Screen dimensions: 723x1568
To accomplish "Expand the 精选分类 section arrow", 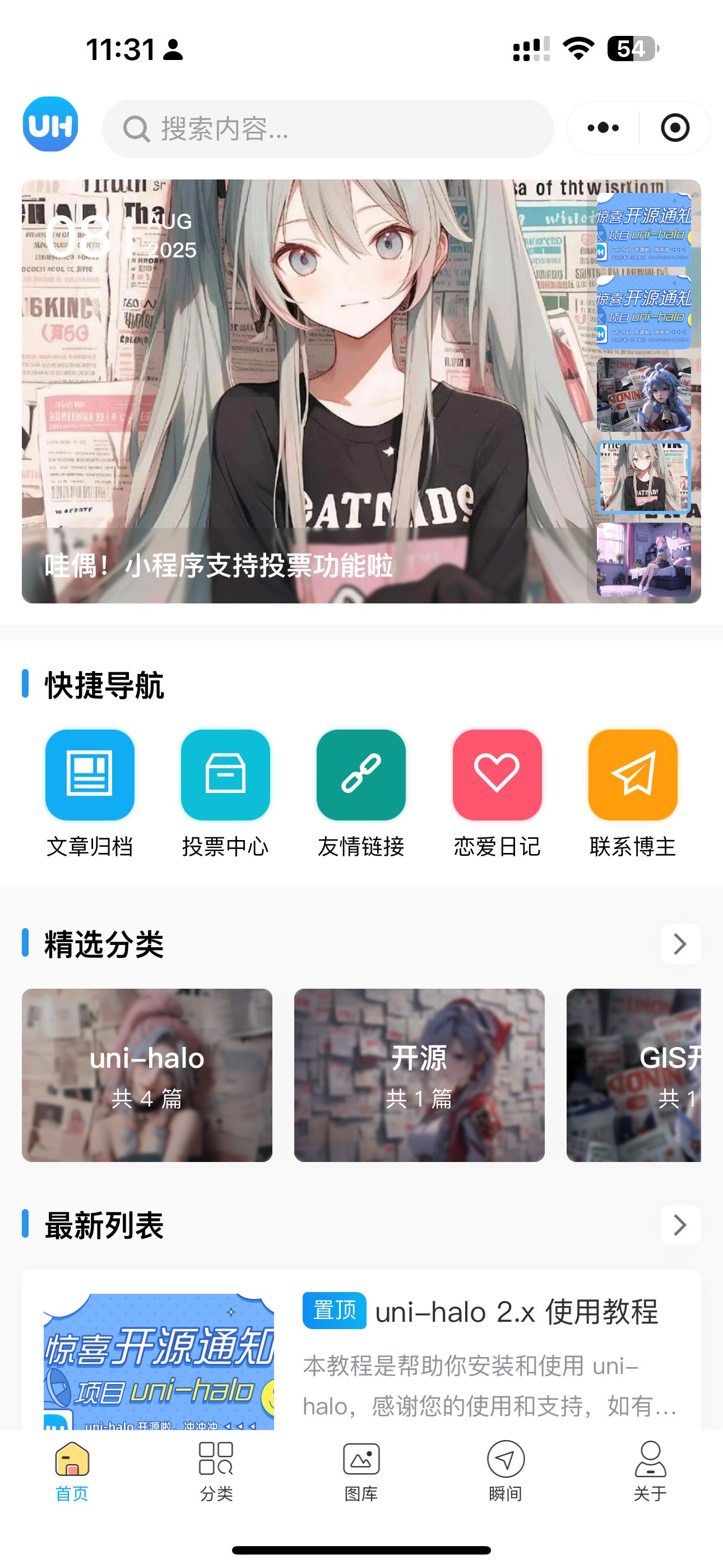I will coord(680,943).
